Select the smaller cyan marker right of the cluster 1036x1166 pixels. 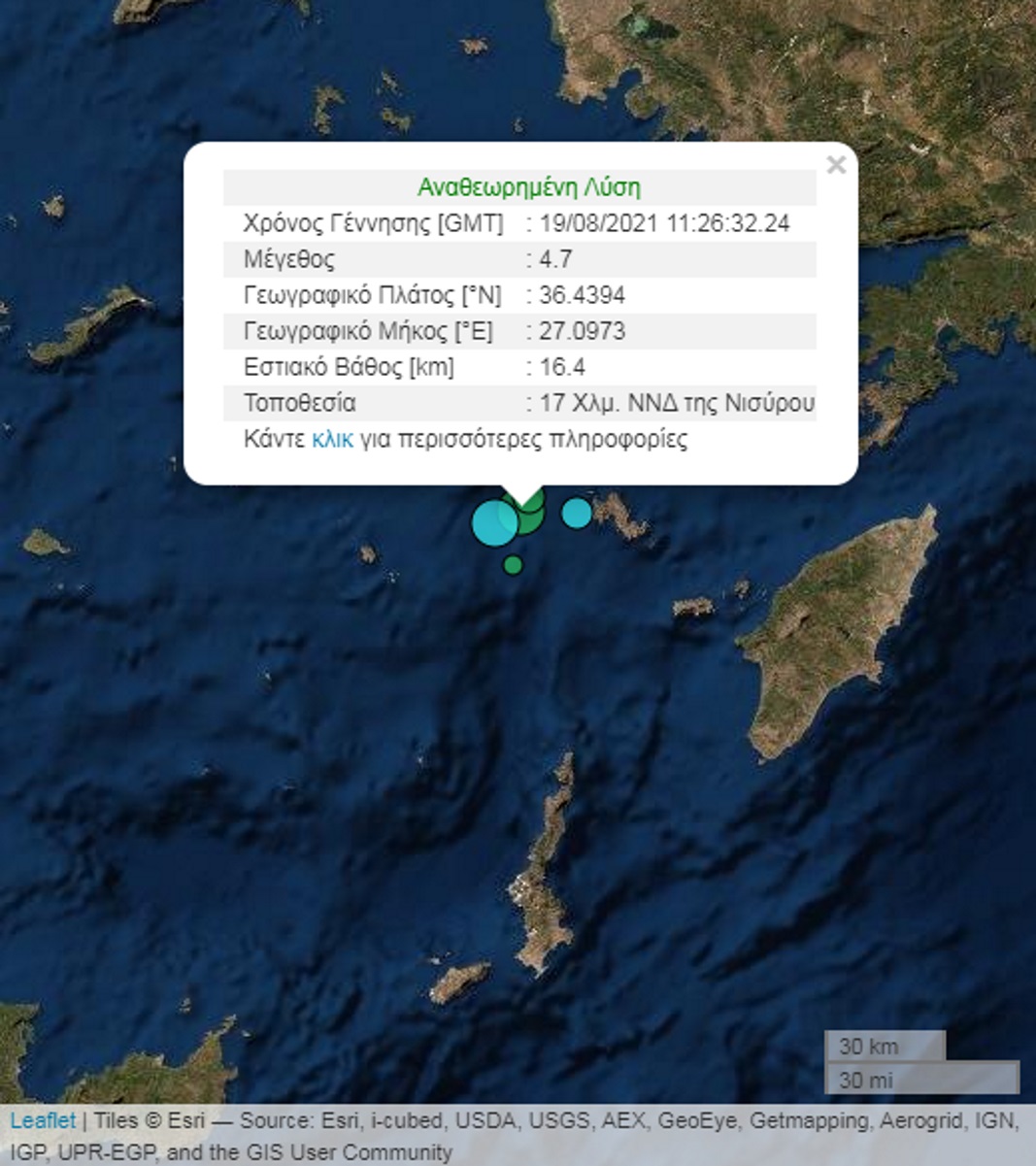577,513
